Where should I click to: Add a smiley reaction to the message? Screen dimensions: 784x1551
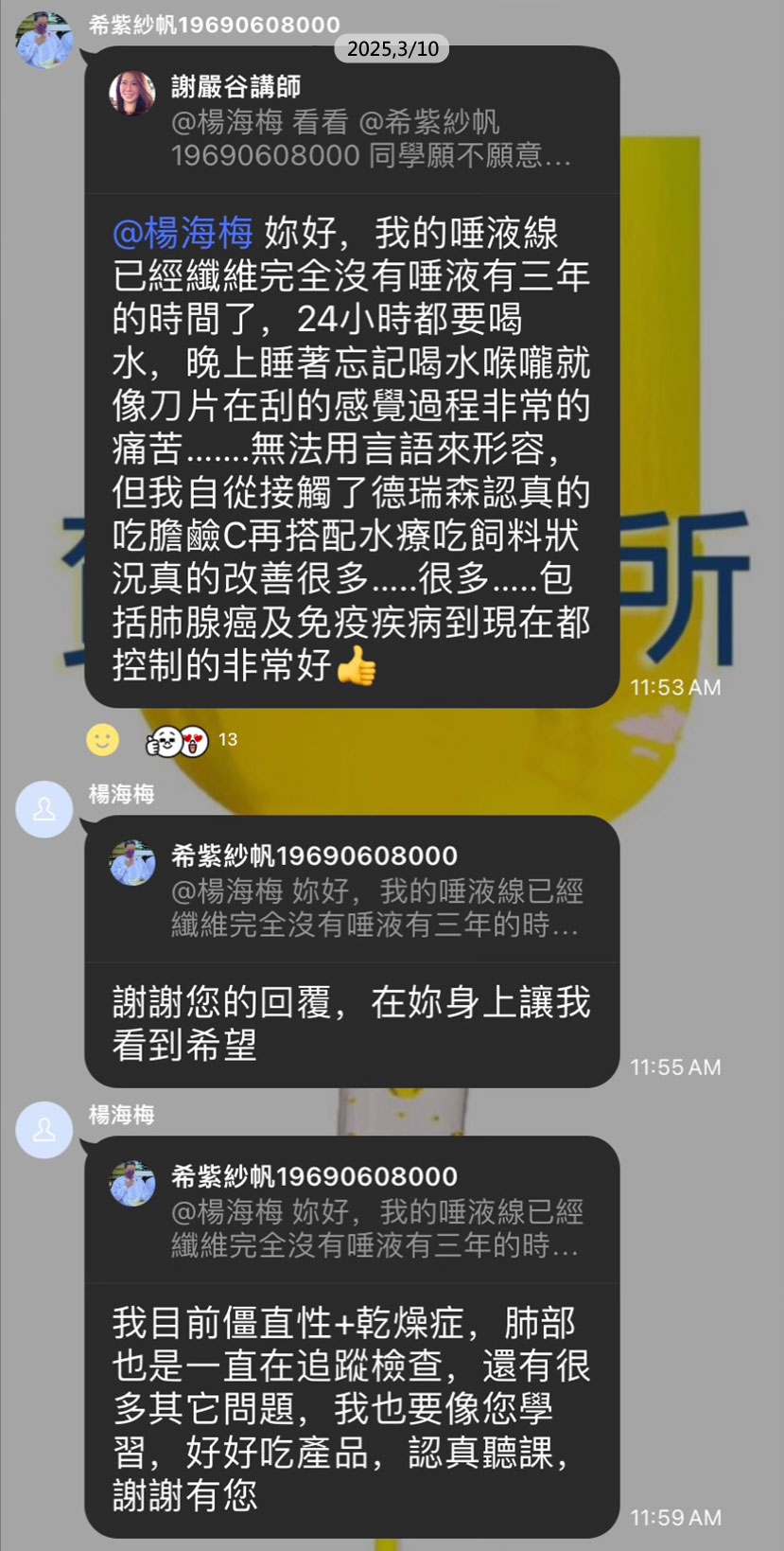[x=102, y=739]
